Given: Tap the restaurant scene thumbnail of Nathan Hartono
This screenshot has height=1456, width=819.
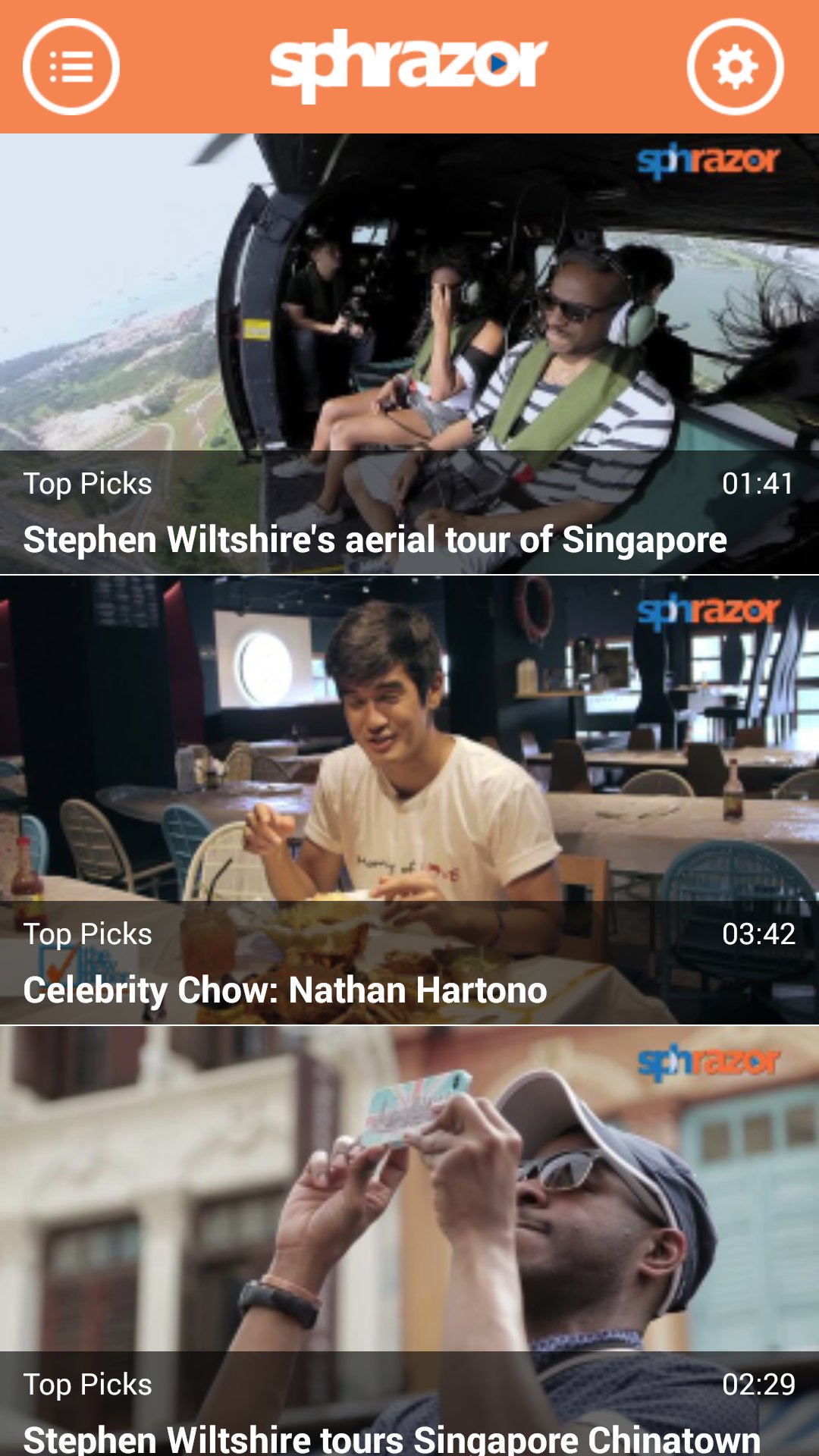Looking at the screenshot, I should click(x=409, y=743).
